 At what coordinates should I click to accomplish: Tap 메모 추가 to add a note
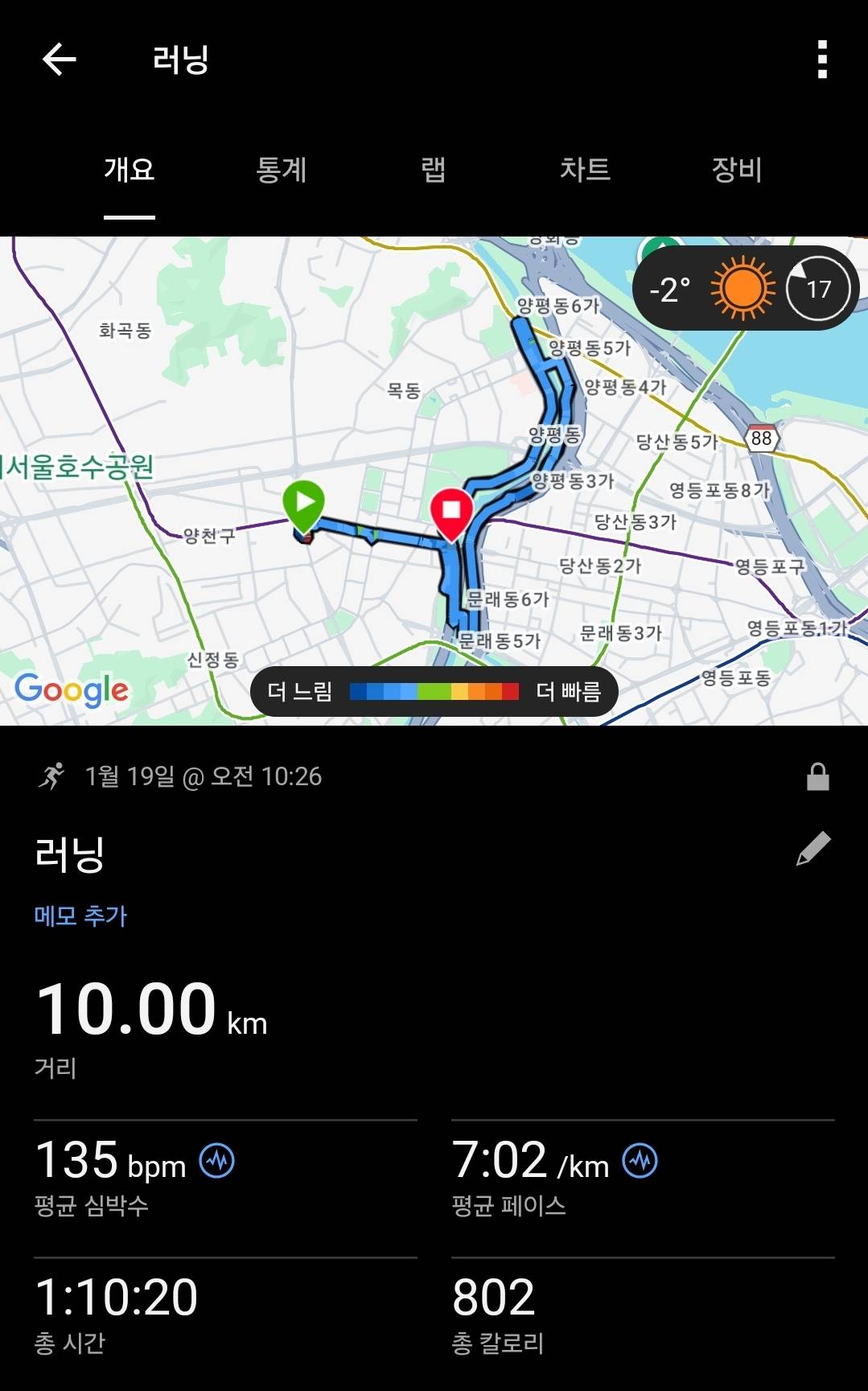coord(81,916)
